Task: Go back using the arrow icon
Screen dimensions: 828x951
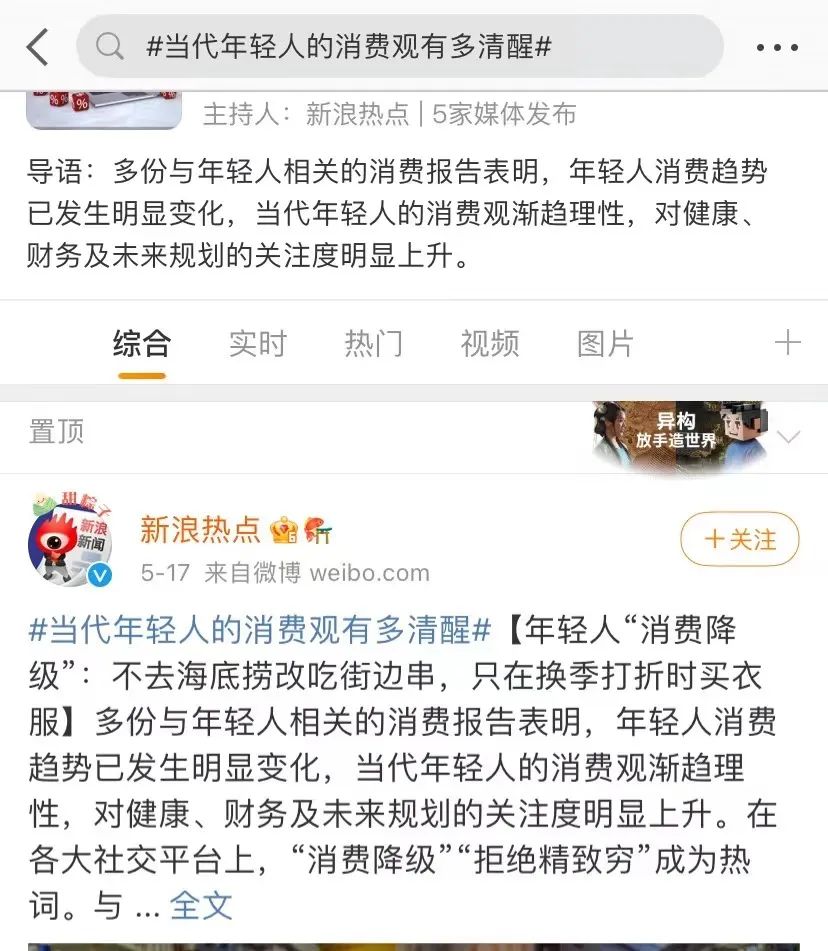Action: (38, 46)
